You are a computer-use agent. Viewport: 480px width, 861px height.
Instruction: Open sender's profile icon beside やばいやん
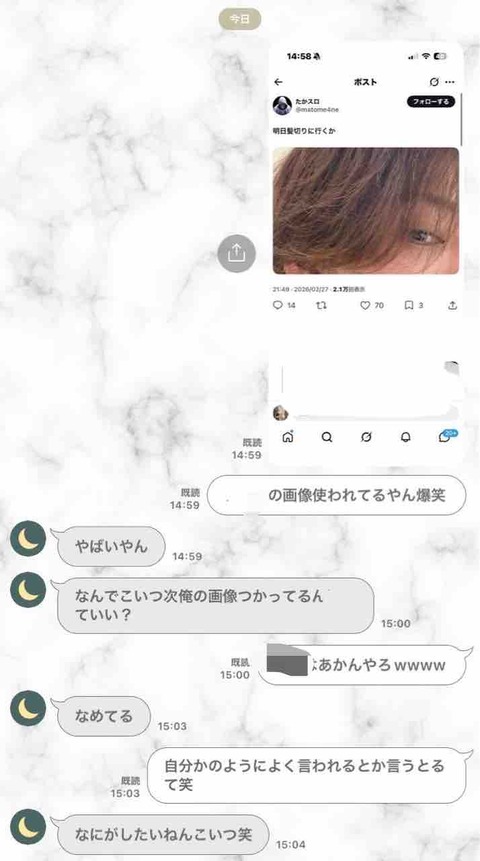pyautogui.click(x=28, y=539)
